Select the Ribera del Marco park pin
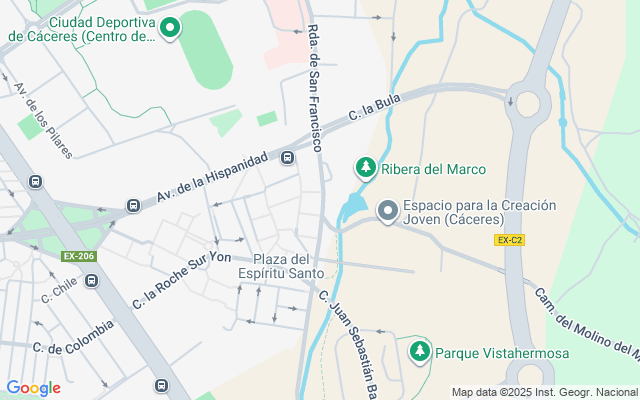 [x=367, y=167]
